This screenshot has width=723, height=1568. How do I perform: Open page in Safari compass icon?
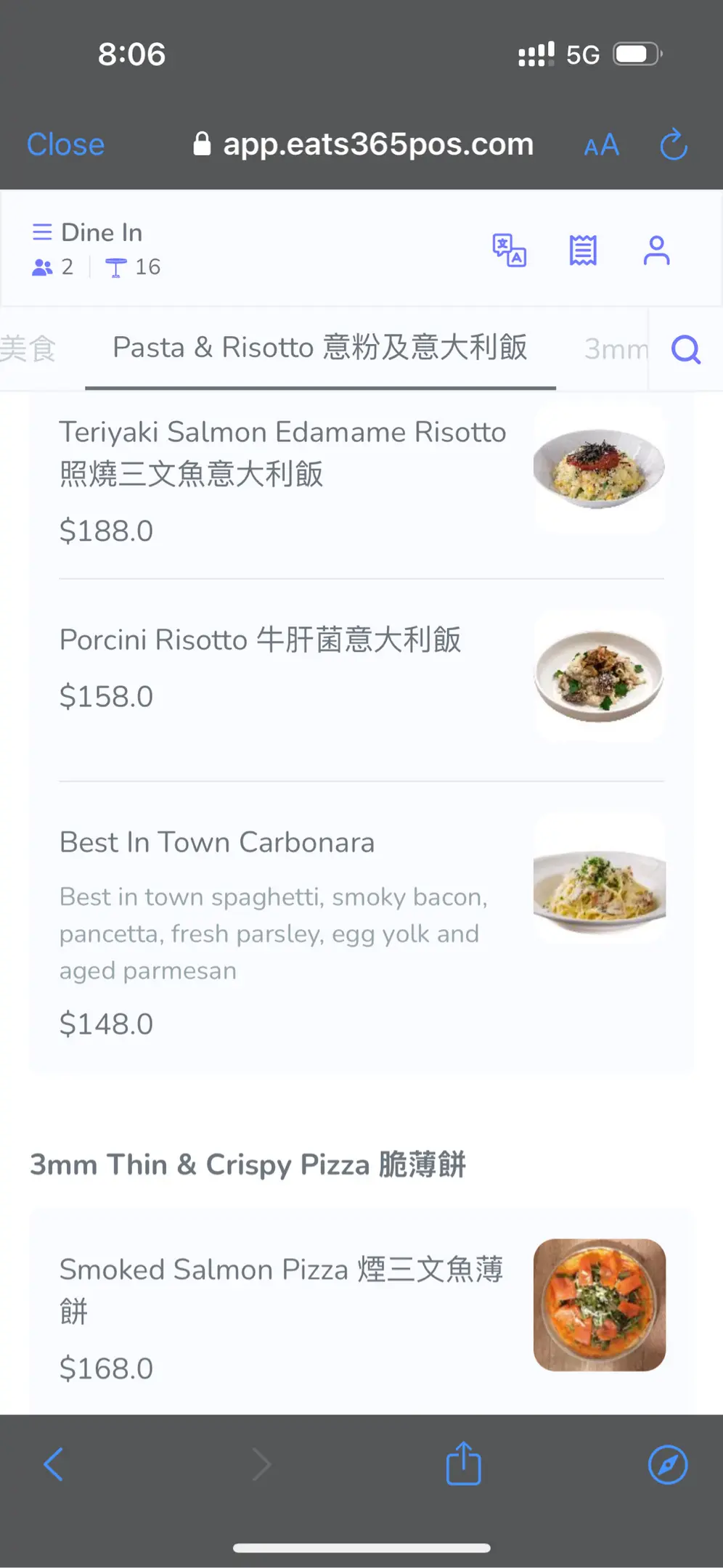point(668,1464)
